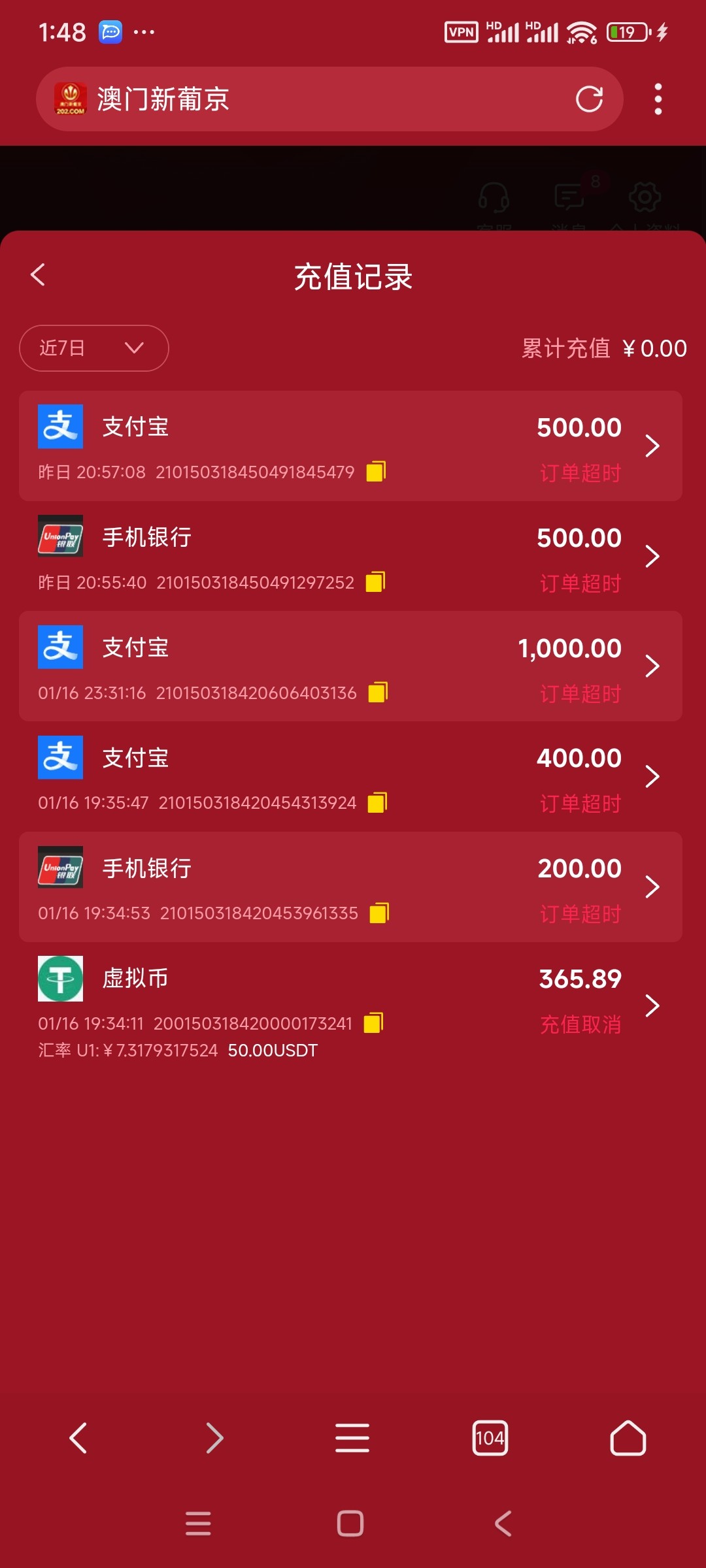The width and height of the screenshot is (706, 1568).
Task: Copy order number 2001503184200001​73241
Action: coord(373,1022)
